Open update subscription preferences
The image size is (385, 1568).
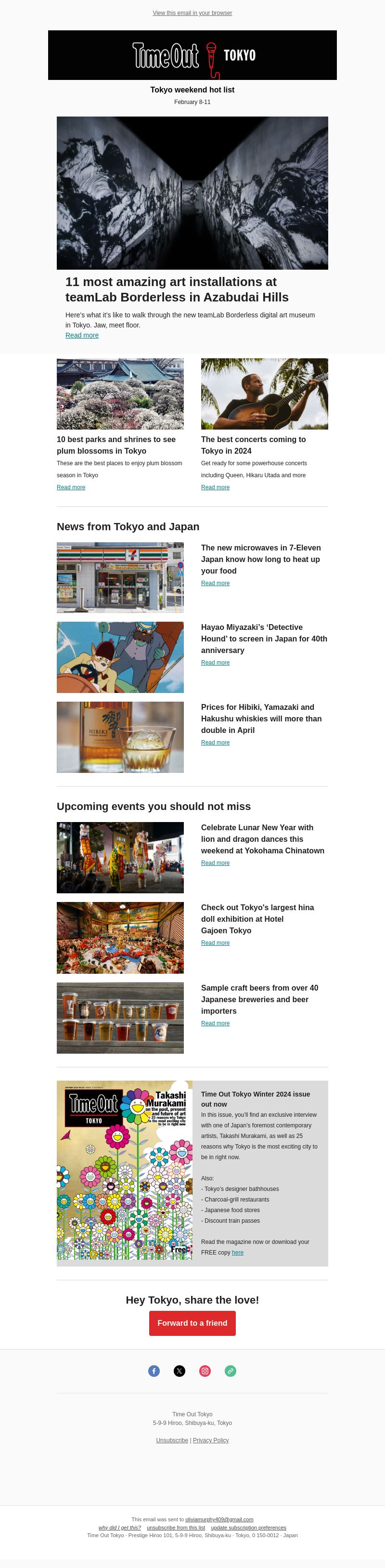(248, 1527)
